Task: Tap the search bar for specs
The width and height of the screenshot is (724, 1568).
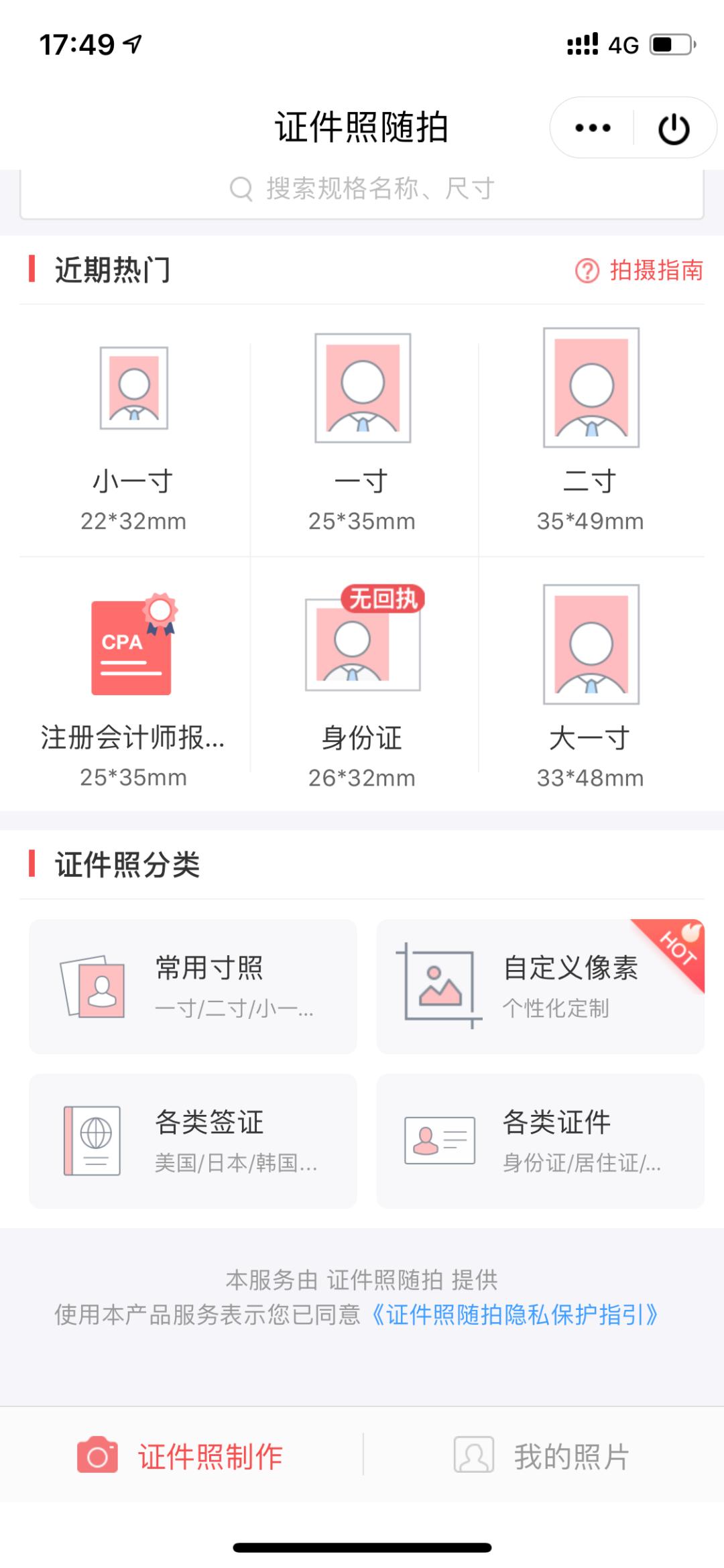Action: pos(362,190)
